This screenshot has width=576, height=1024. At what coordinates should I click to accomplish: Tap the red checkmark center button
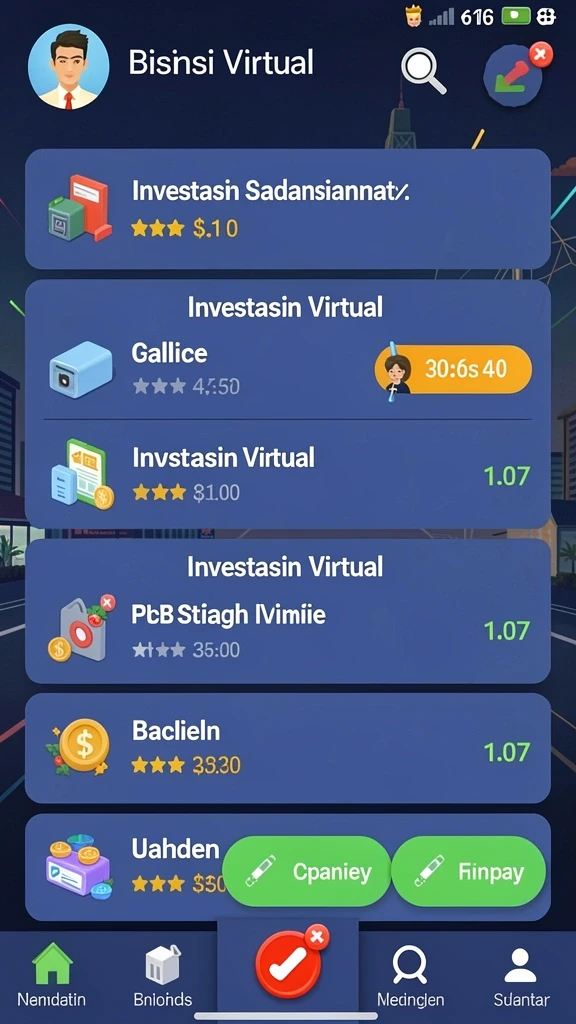(289, 963)
